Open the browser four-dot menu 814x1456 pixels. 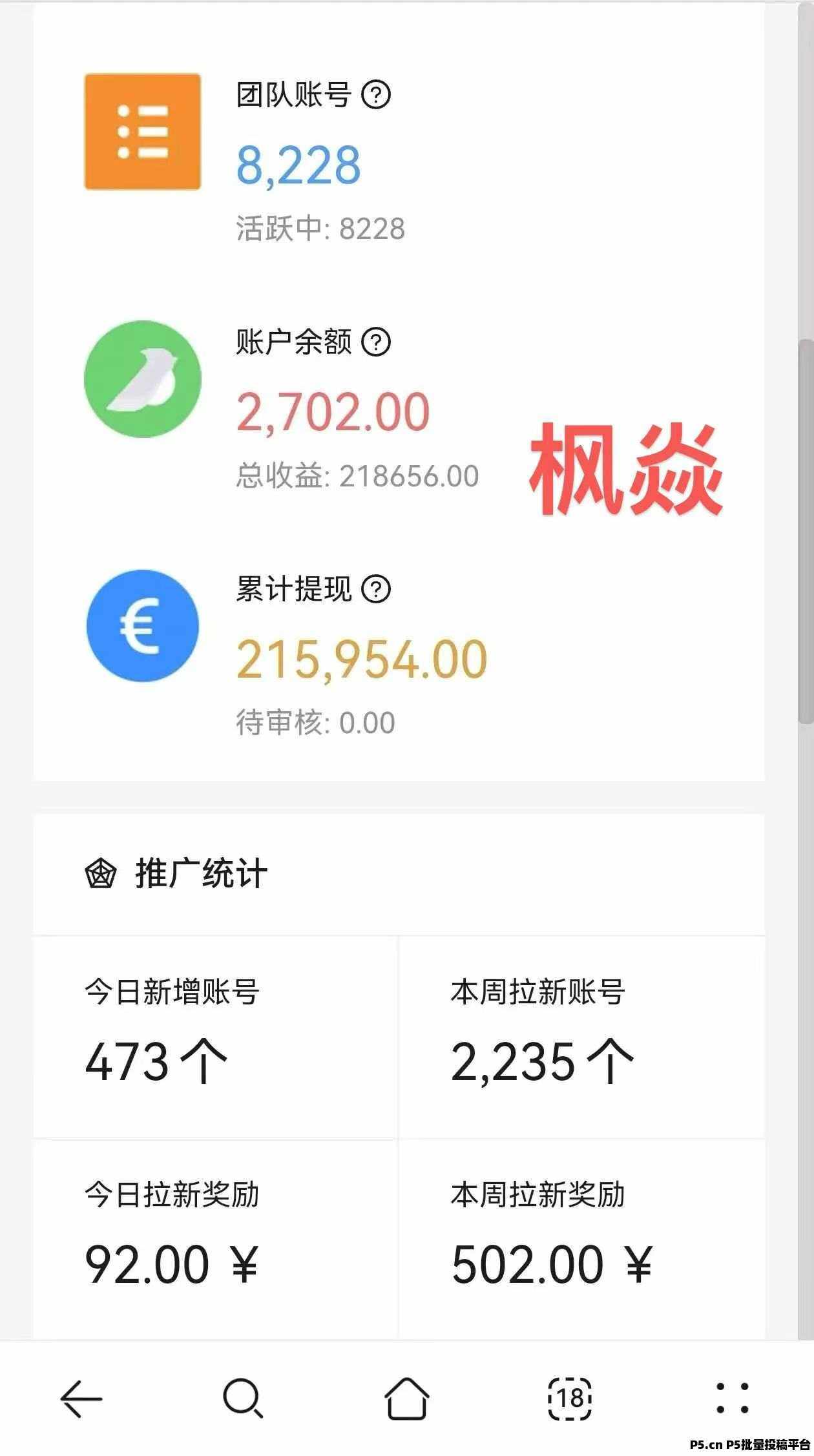coord(733,1399)
